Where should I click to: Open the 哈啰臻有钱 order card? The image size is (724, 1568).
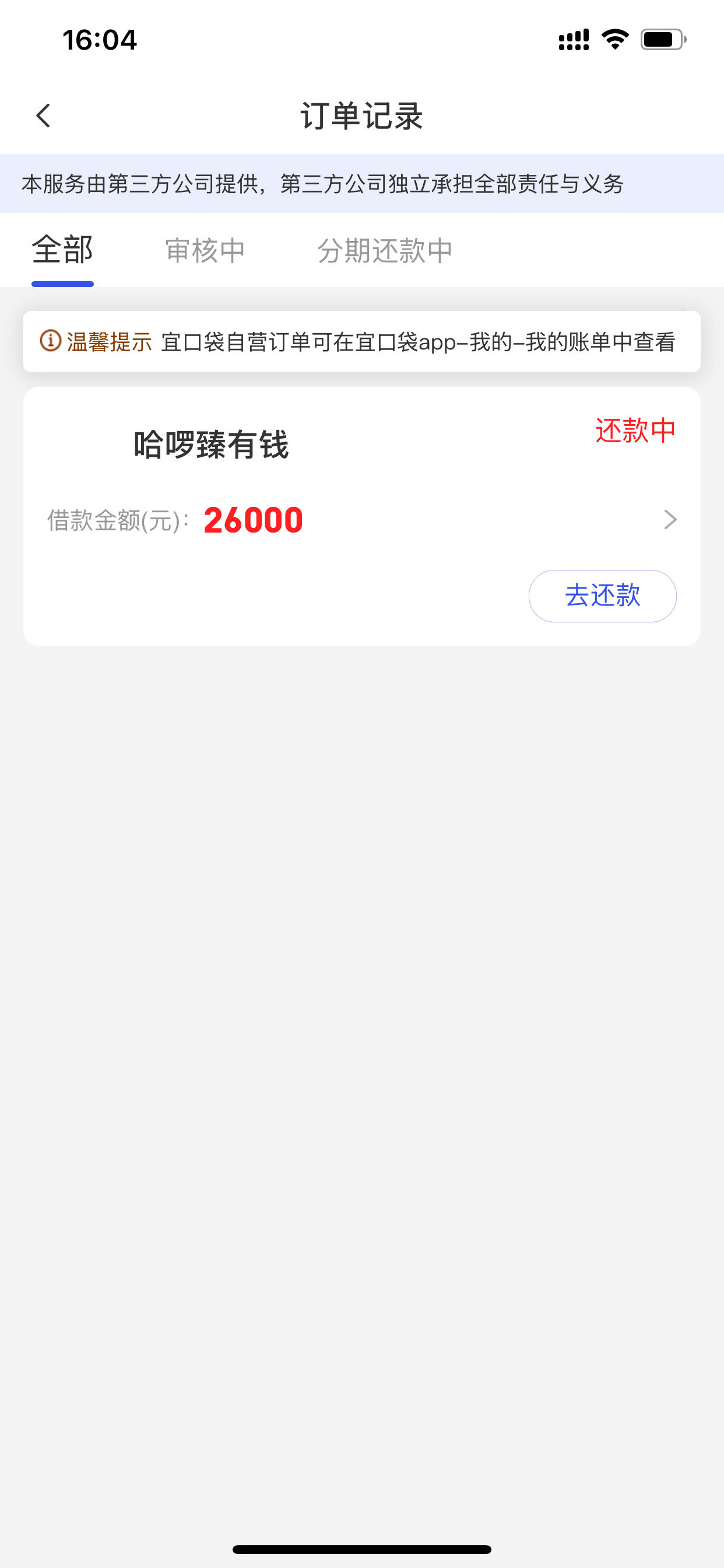click(x=362, y=516)
